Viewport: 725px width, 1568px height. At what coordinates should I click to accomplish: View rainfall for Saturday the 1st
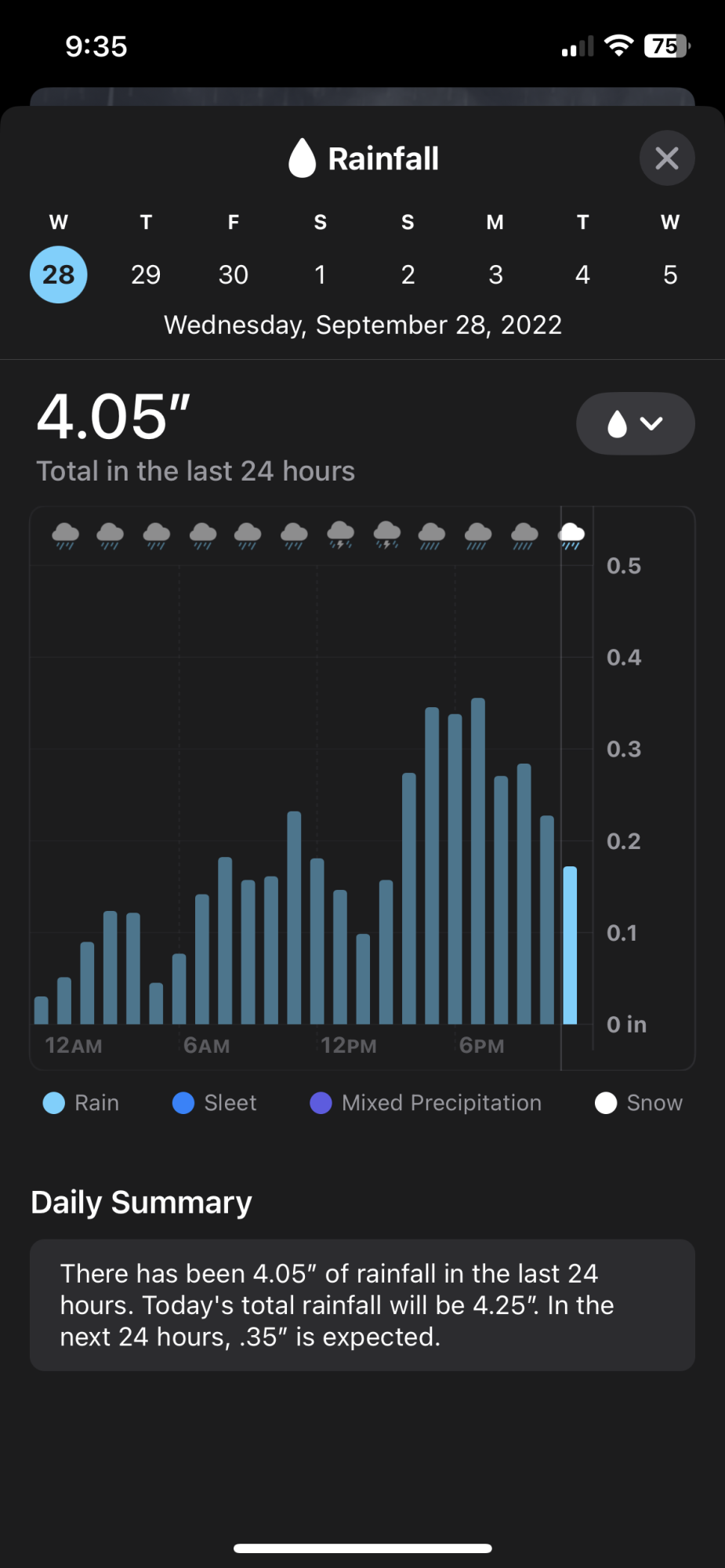pyautogui.click(x=321, y=274)
